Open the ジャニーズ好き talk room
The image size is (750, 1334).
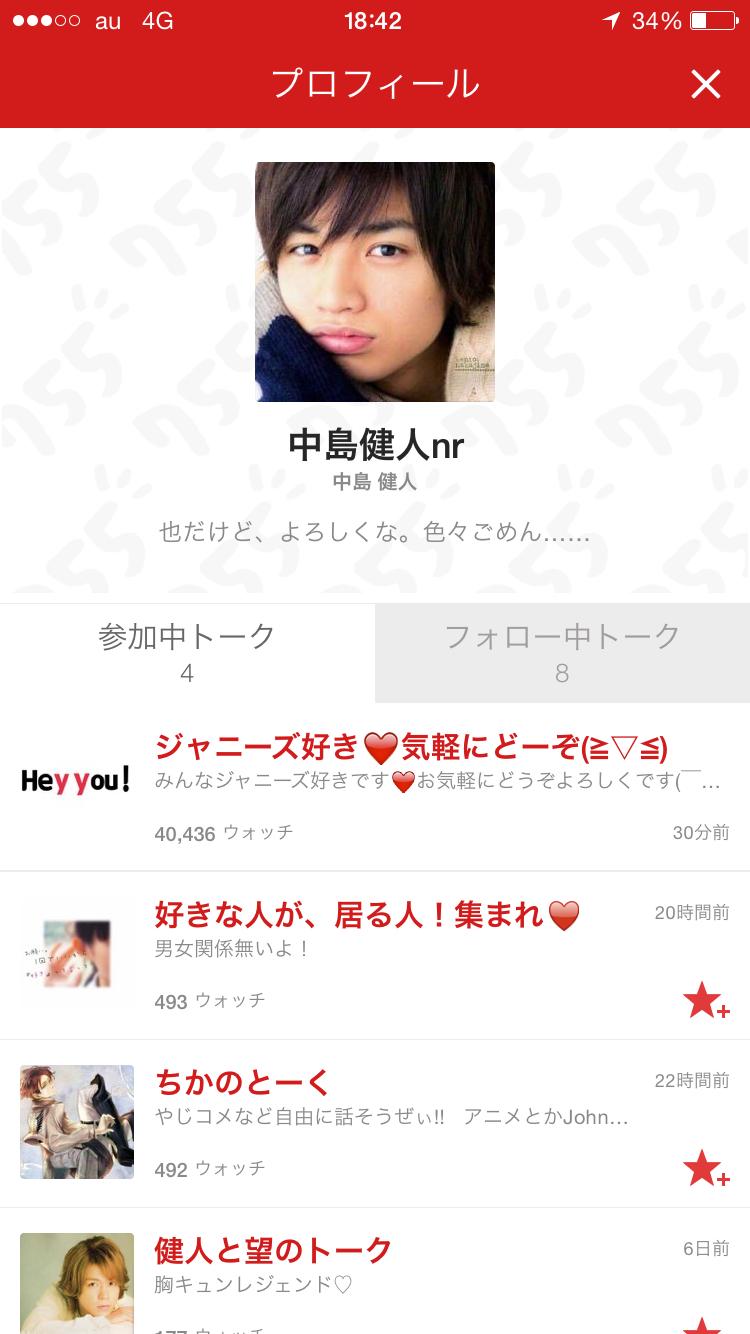pos(410,747)
